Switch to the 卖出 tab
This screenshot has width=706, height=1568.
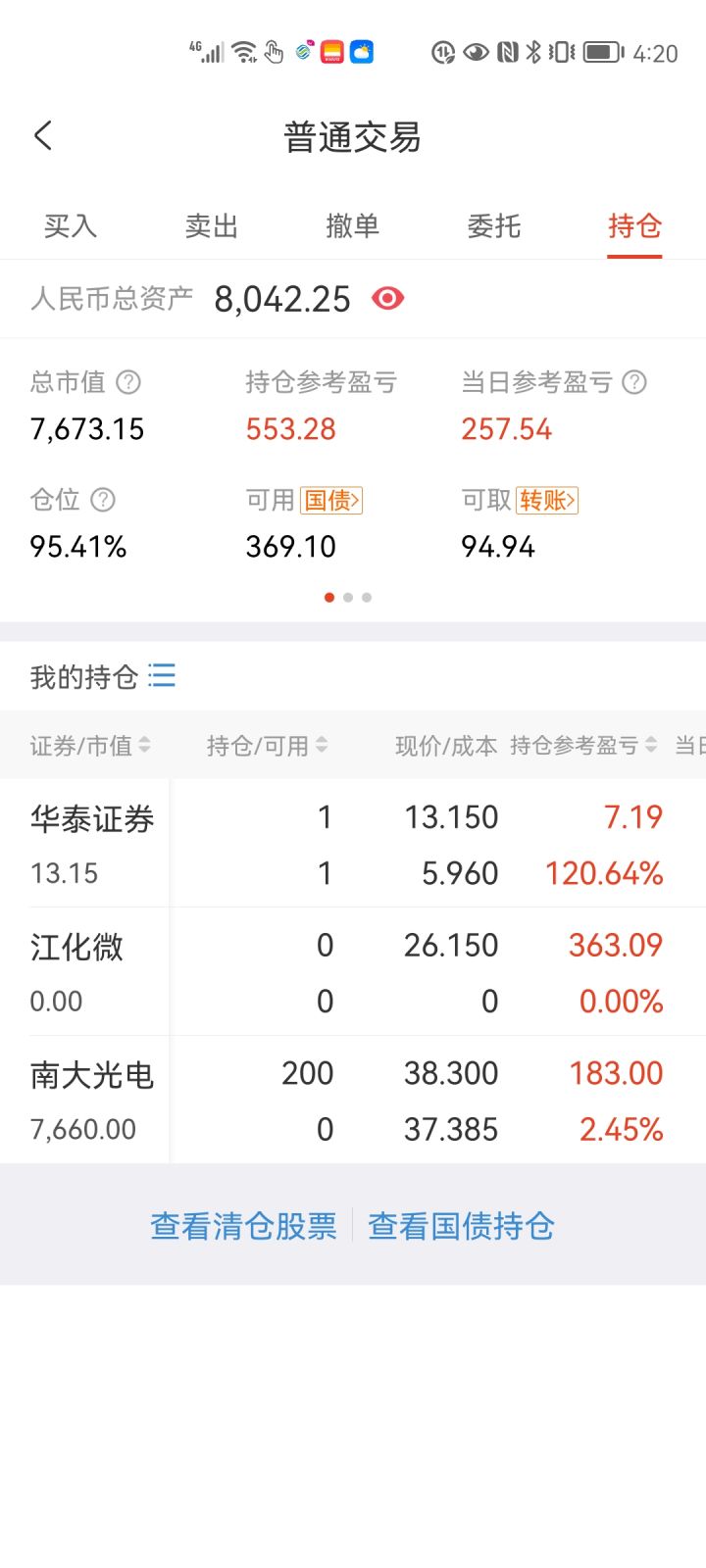point(212,226)
